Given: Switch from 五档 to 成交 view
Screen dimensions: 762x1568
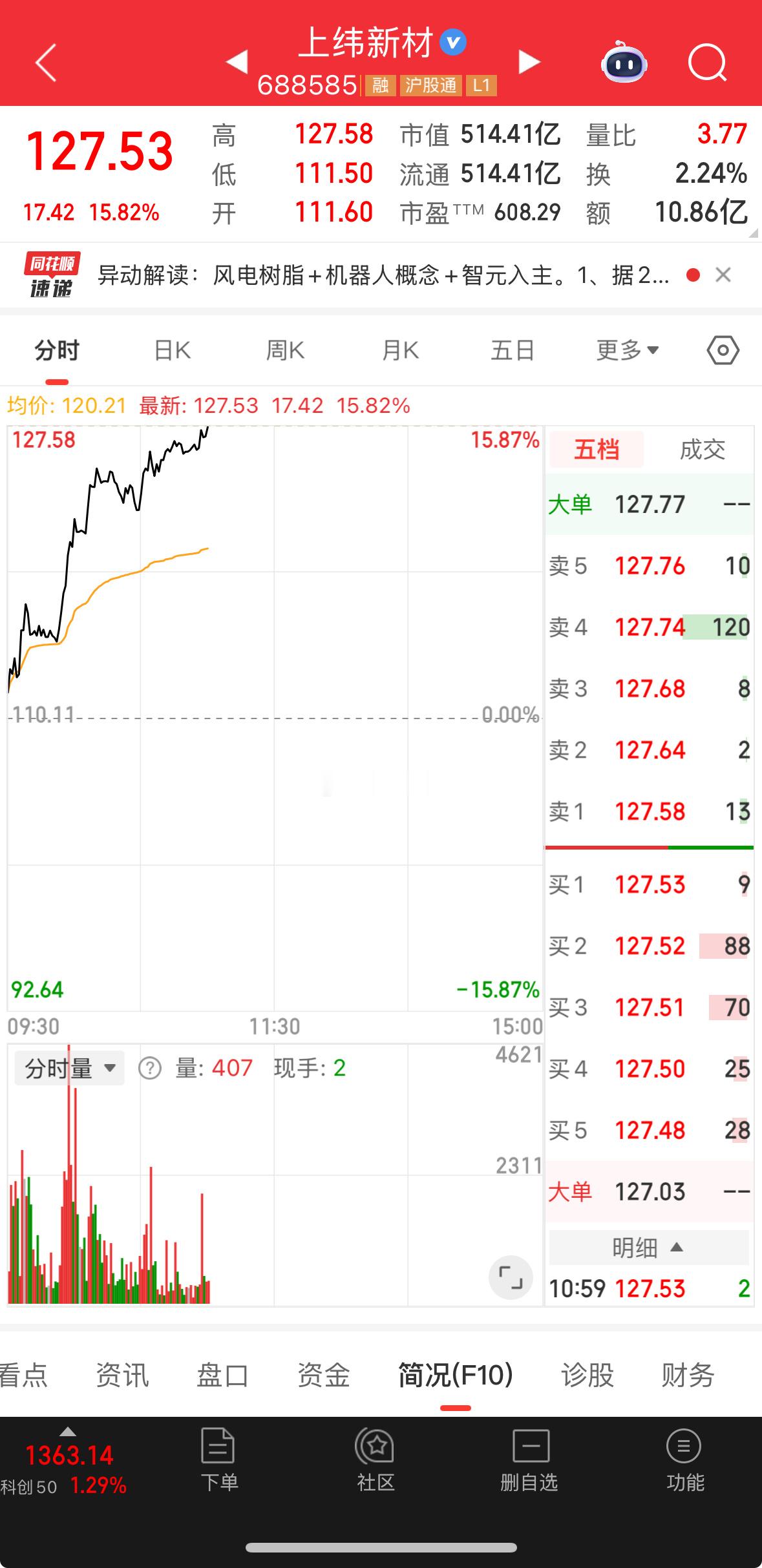Looking at the screenshot, I should coord(702,450).
